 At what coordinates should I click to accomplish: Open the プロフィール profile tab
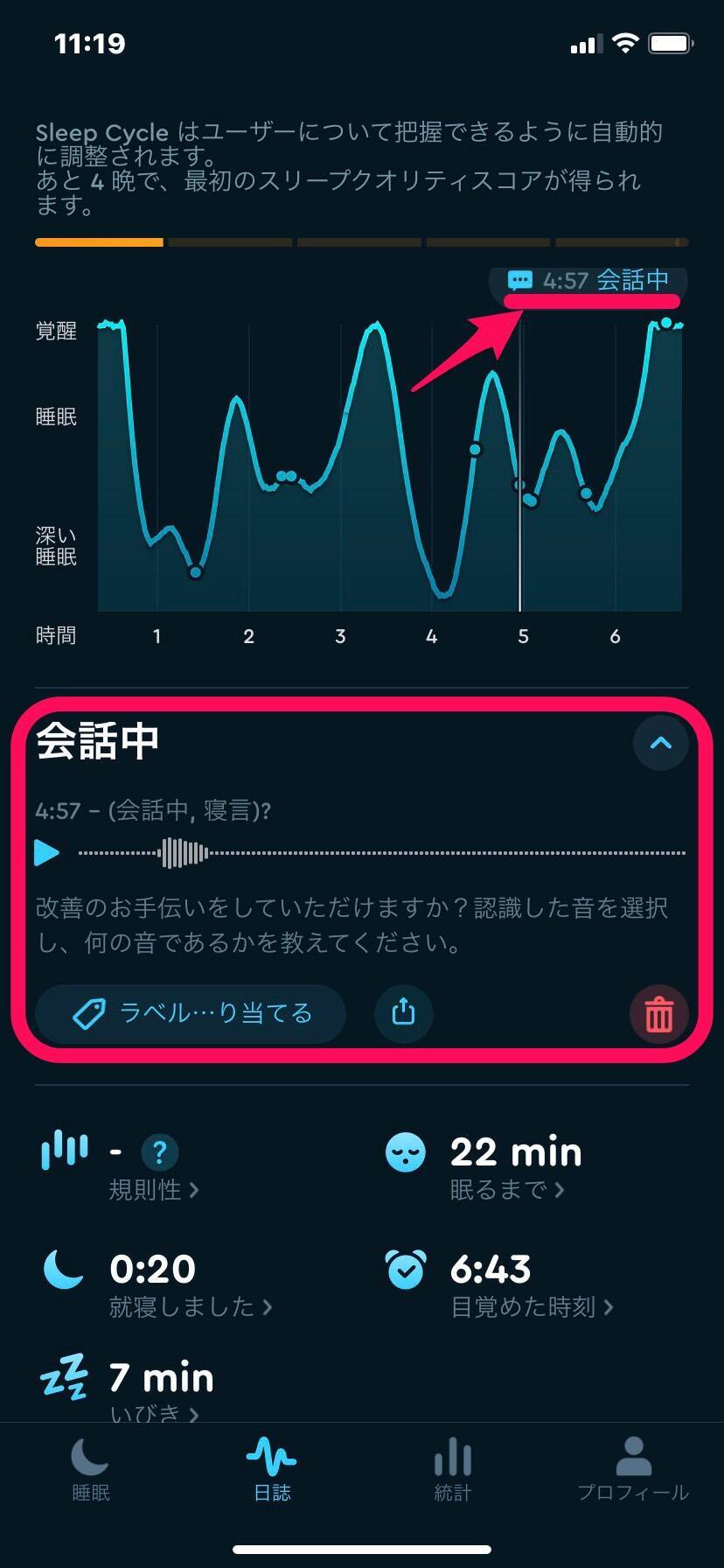[x=633, y=1472]
